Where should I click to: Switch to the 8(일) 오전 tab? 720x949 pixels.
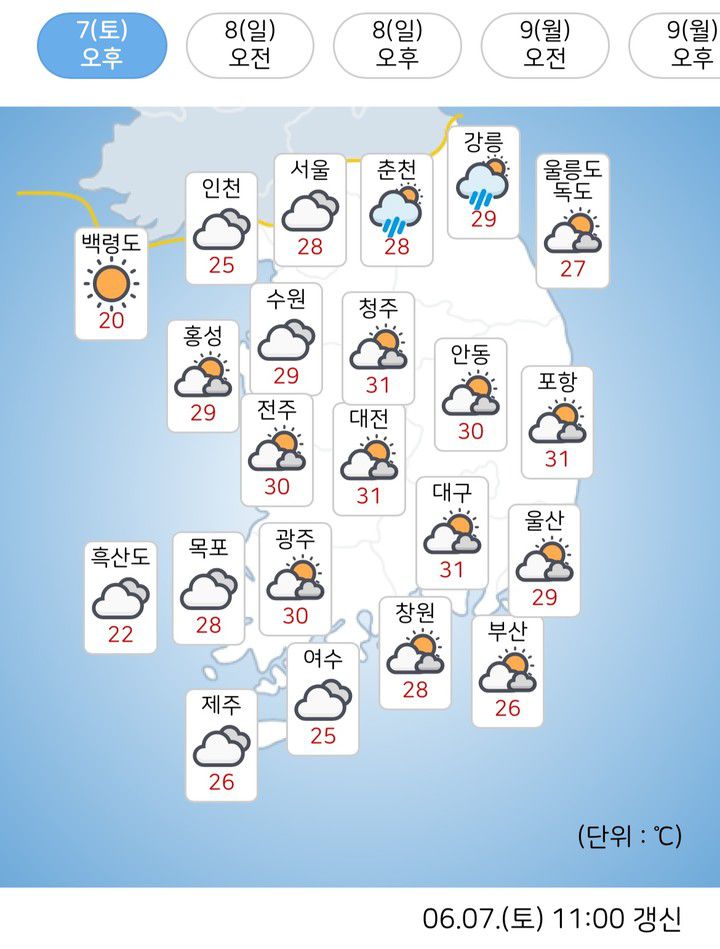(249, 45)
